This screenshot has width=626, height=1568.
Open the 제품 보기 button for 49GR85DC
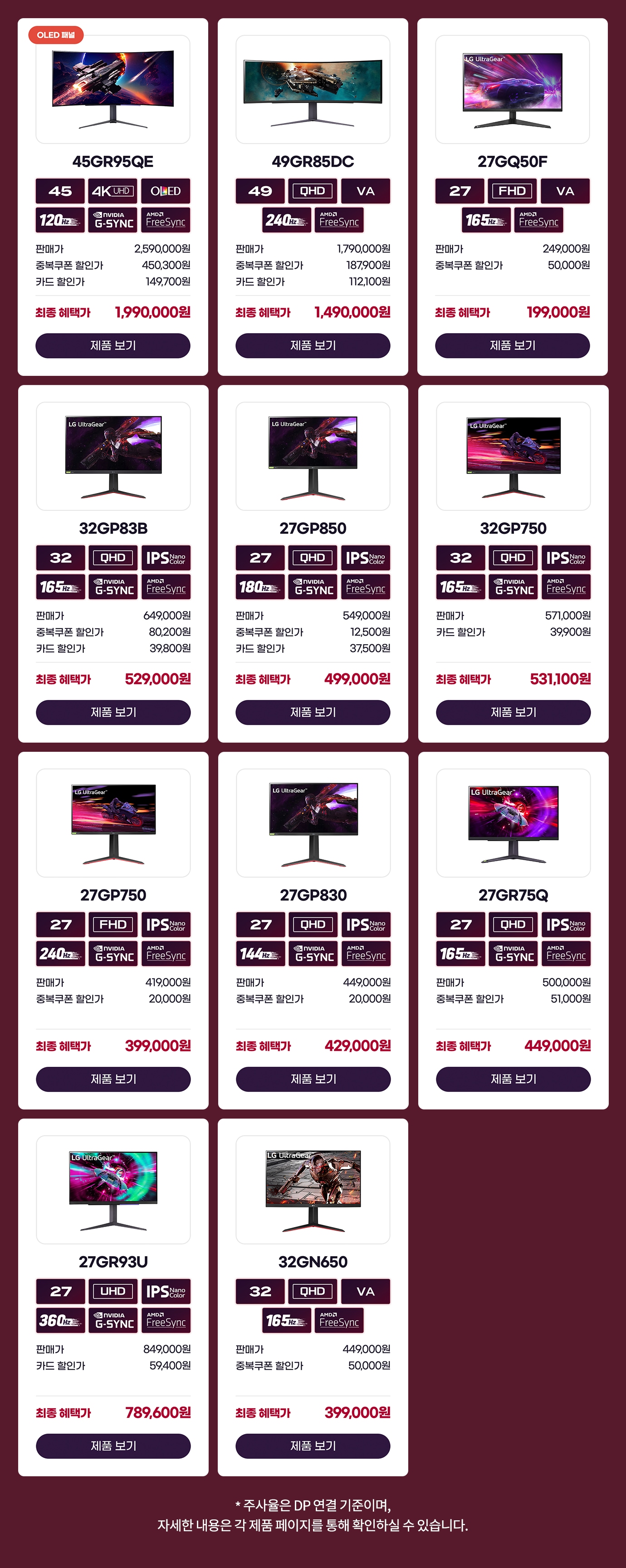point(313,345)
